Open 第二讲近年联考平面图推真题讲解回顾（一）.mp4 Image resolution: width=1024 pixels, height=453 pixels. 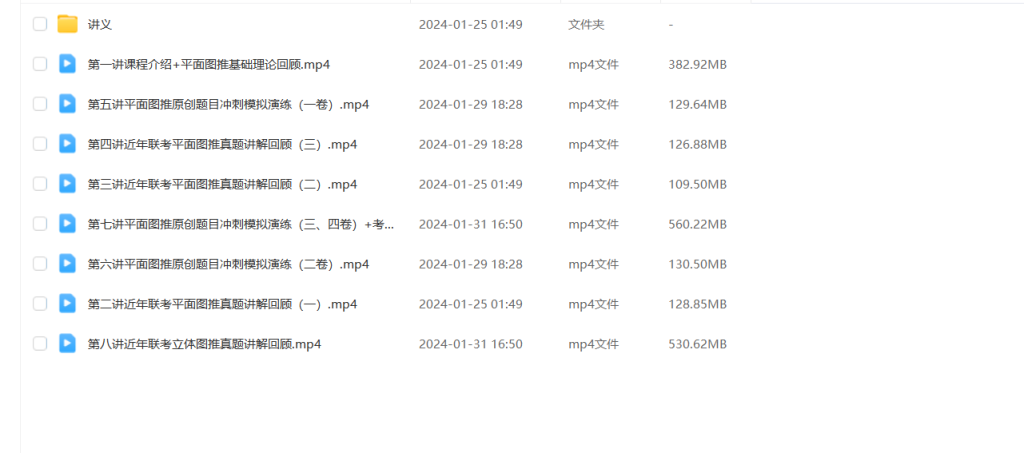click(222, 304)
